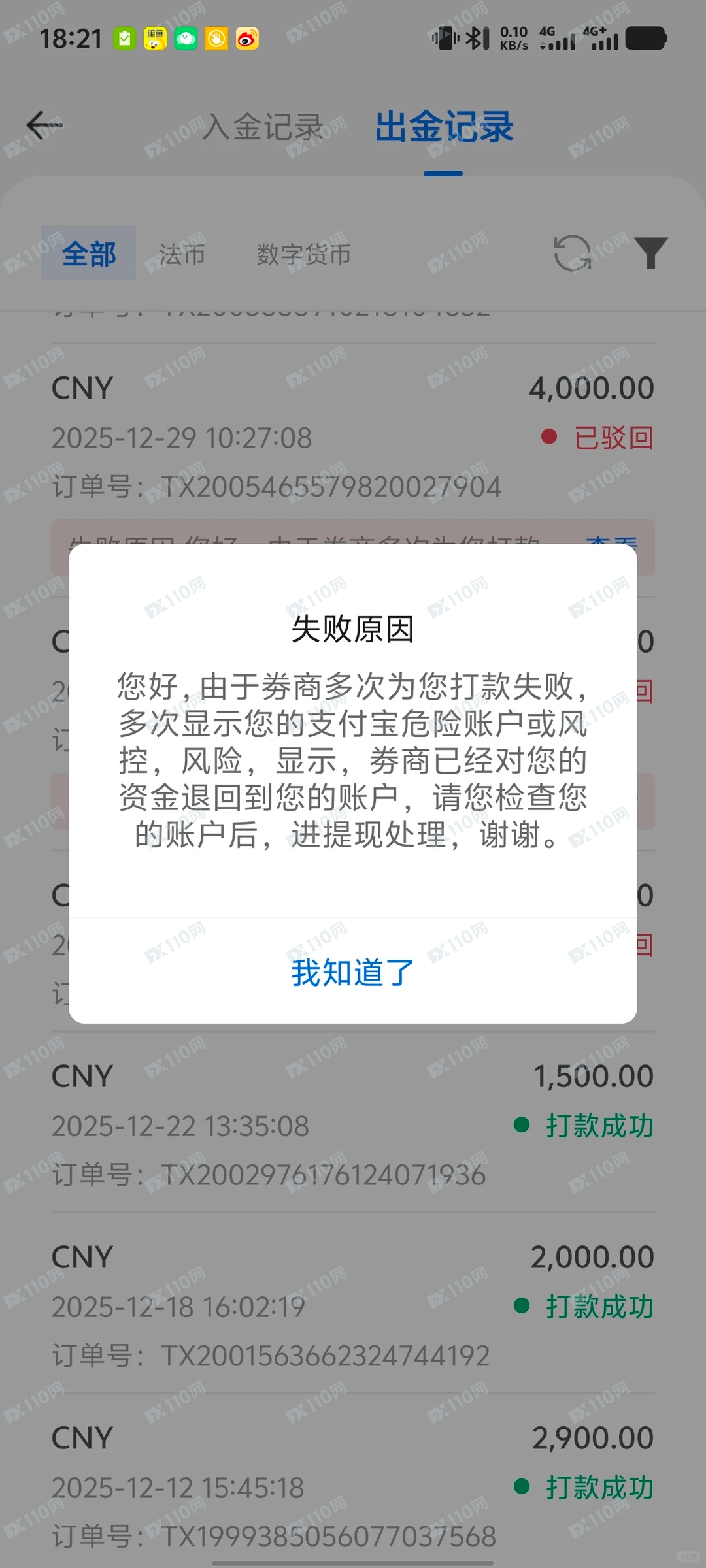Select the 出金记录 tab

tap(444, 126)
